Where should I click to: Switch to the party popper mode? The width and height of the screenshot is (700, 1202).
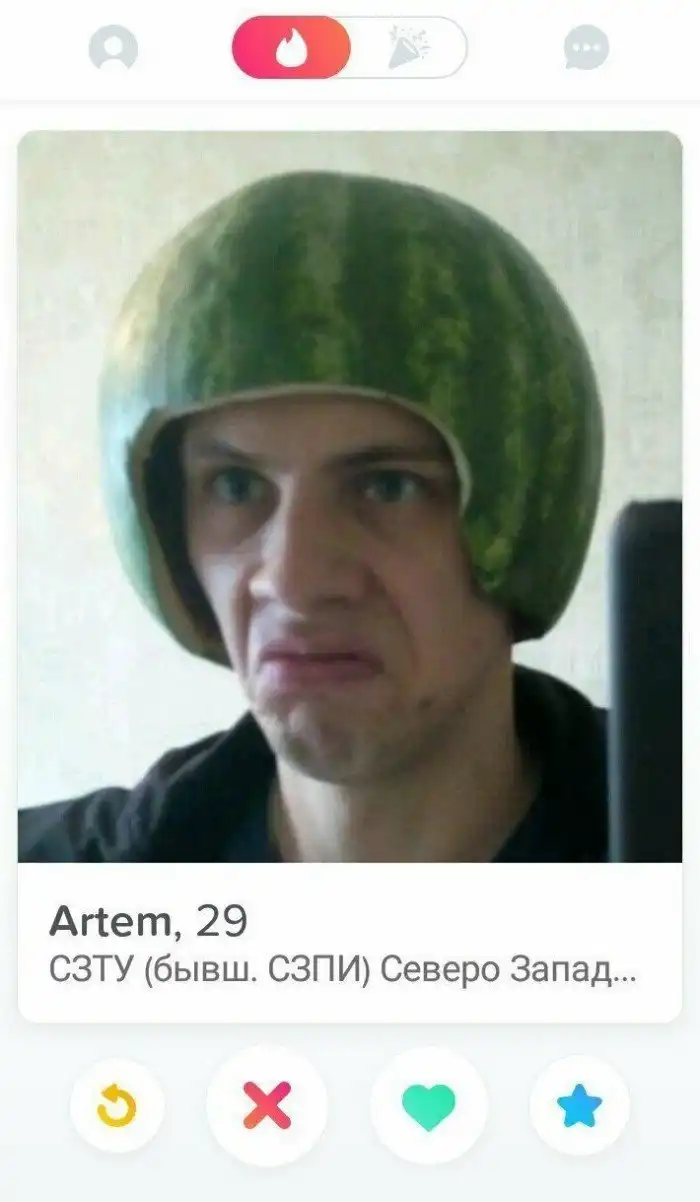point(408,47)
